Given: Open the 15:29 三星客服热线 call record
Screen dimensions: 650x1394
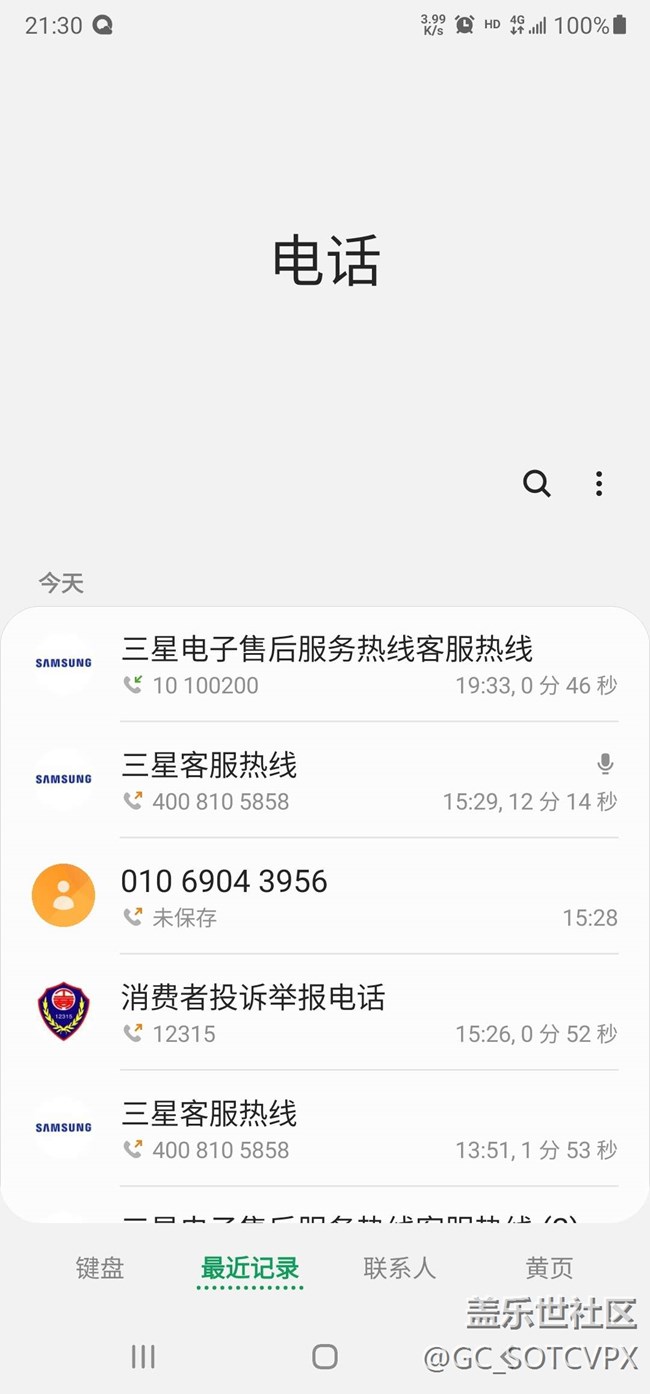Looking at the screenshot, I should coord(325,780).
